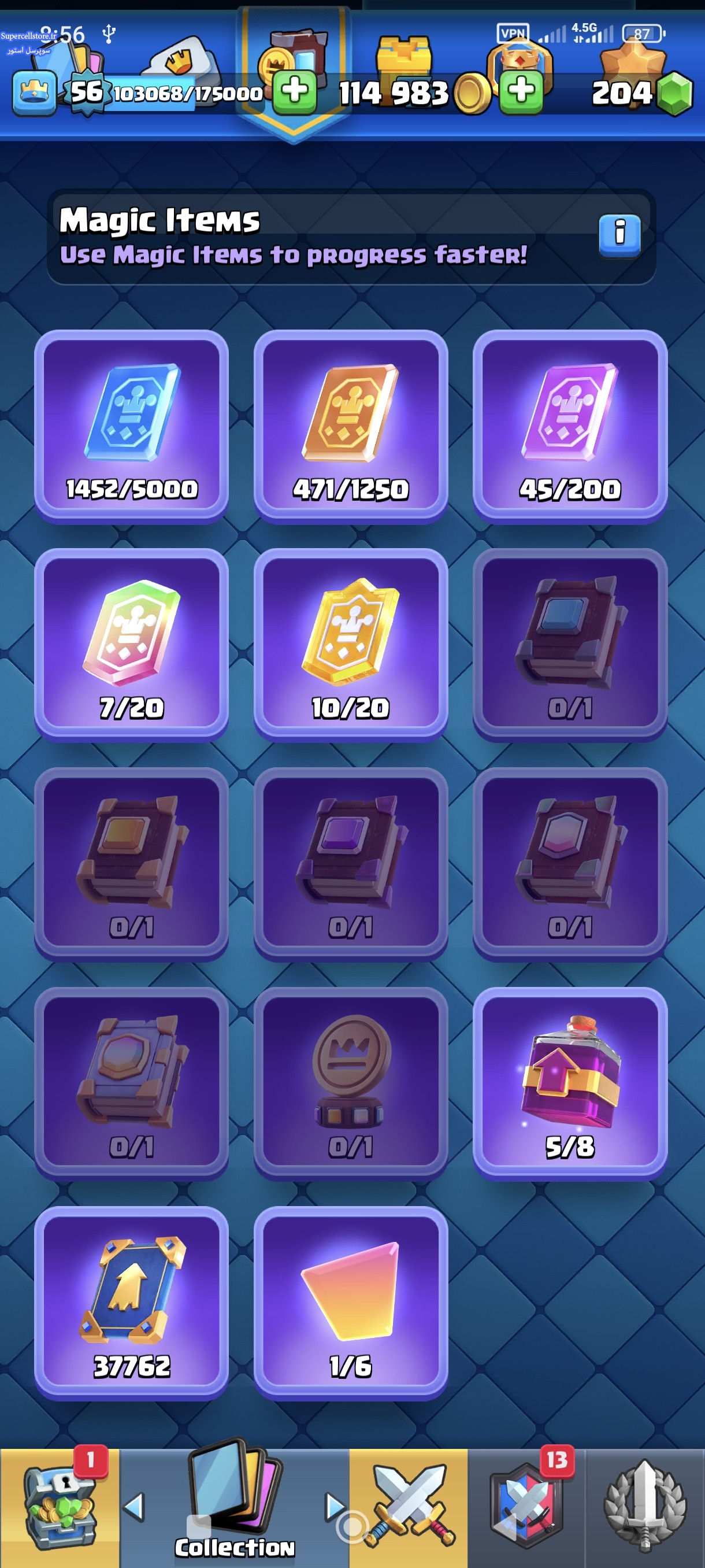This screenshot has width=705, height=1568.
Task: Open the player profile crown icon
Action: pos(35,93)
